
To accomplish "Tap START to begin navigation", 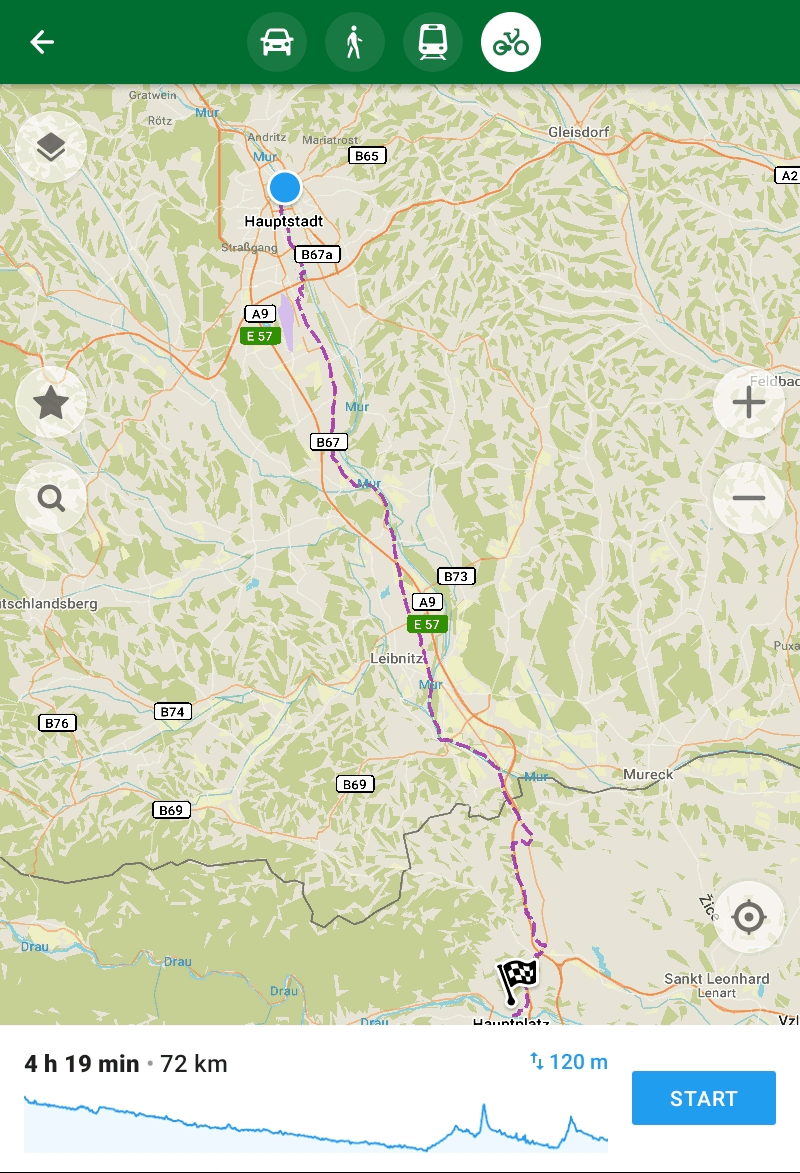I will coord(703,1098).
